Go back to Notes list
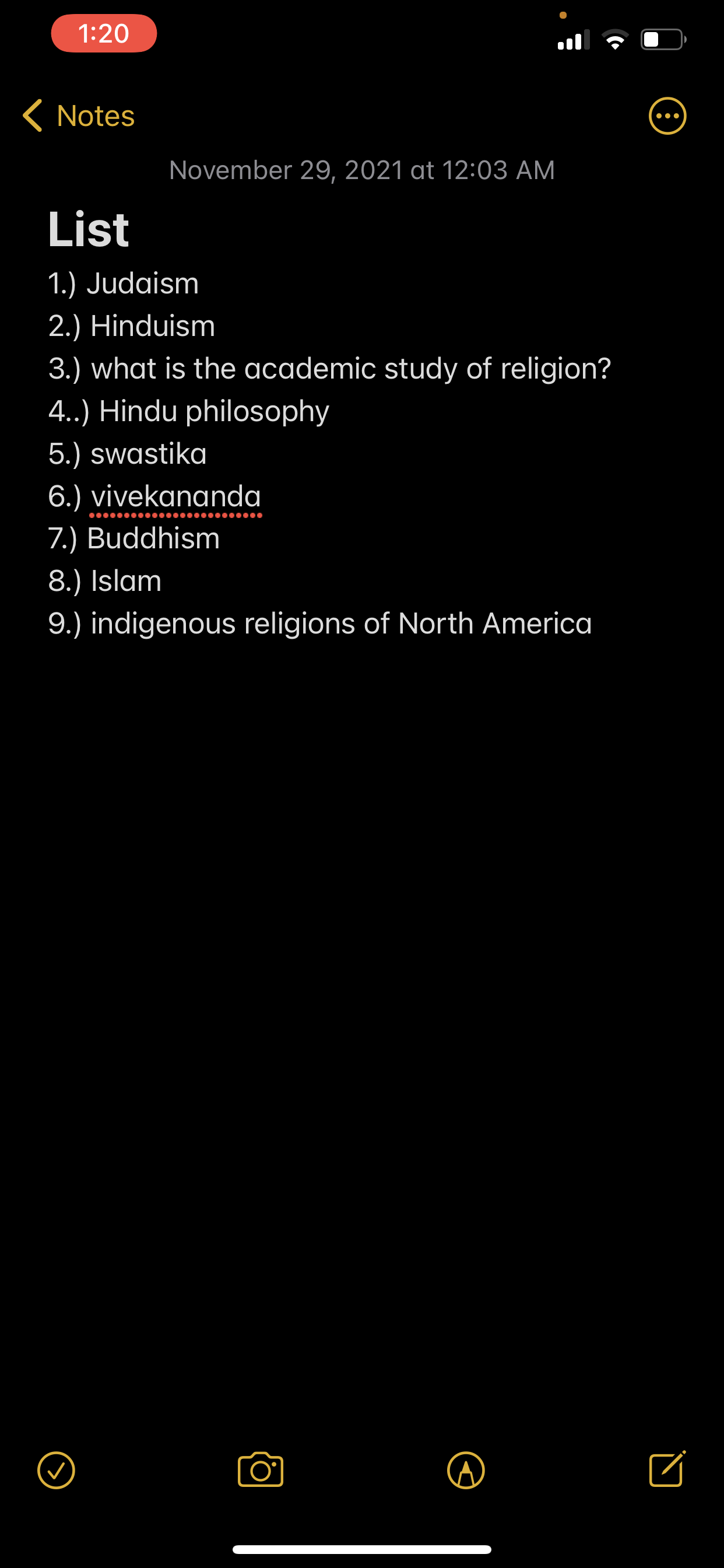 tap(79, 116)
